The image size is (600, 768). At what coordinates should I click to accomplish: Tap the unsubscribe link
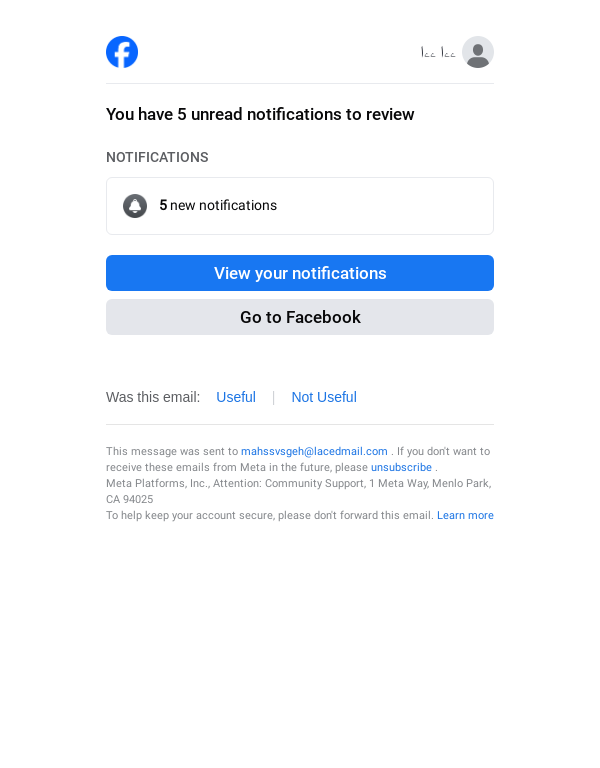(x=401, y=467)
